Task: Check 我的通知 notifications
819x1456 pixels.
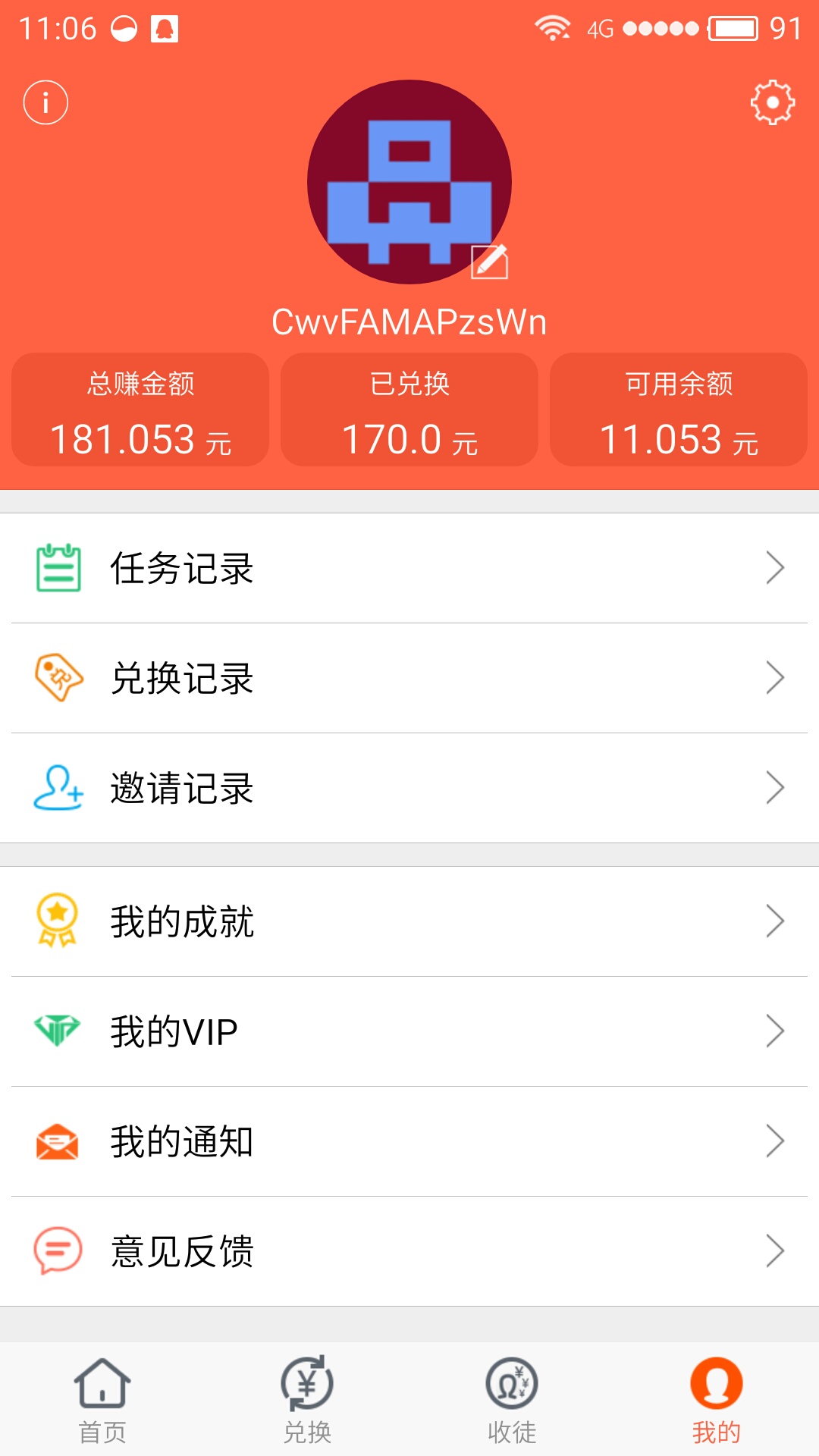Action: (x=409, y=1141)
